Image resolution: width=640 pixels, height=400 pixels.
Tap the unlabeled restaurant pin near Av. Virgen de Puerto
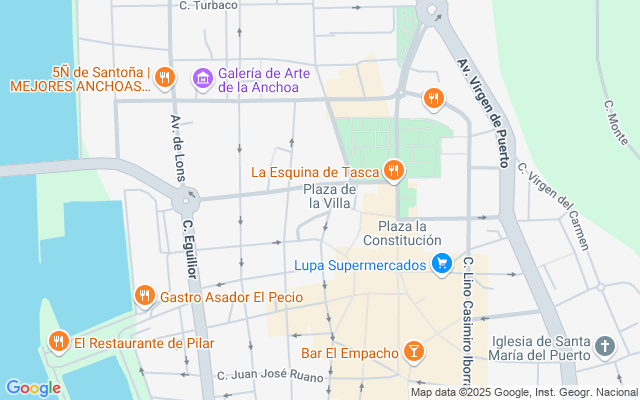pos(433,99)
